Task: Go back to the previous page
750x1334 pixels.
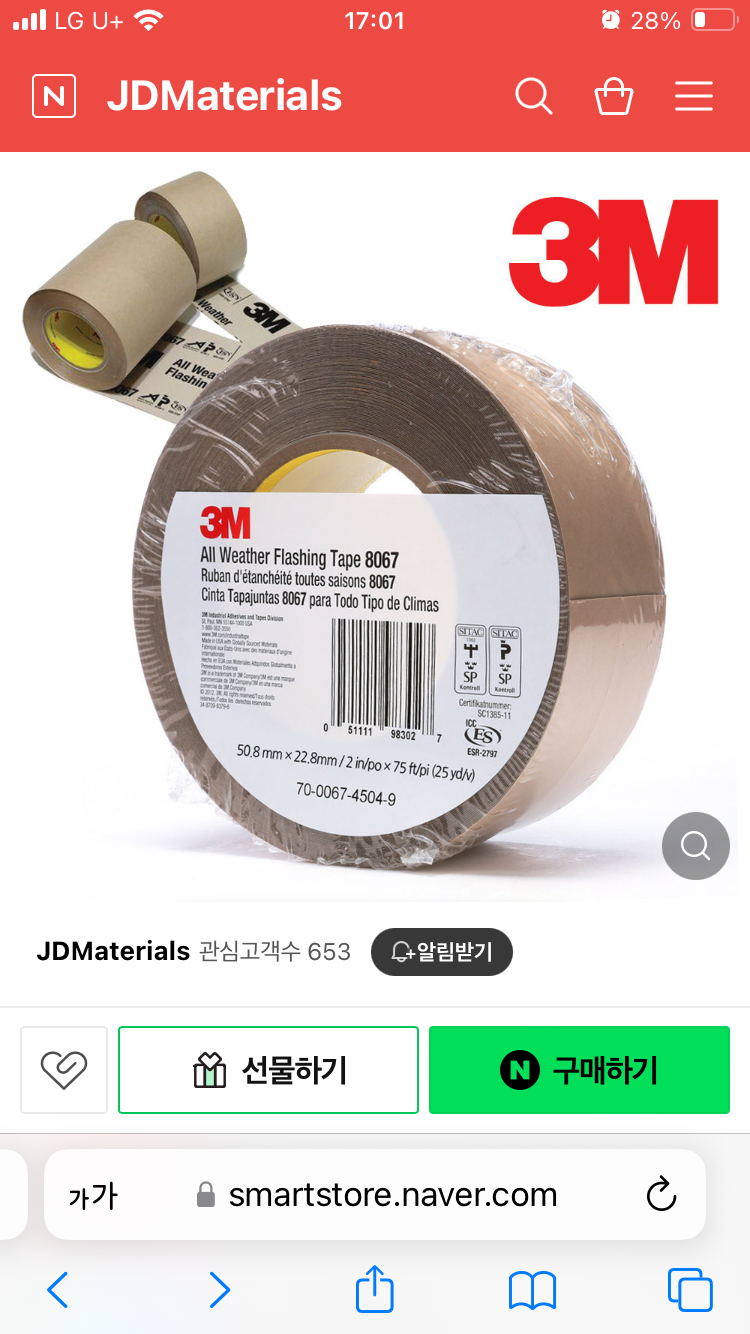Action: [58, 1290]
